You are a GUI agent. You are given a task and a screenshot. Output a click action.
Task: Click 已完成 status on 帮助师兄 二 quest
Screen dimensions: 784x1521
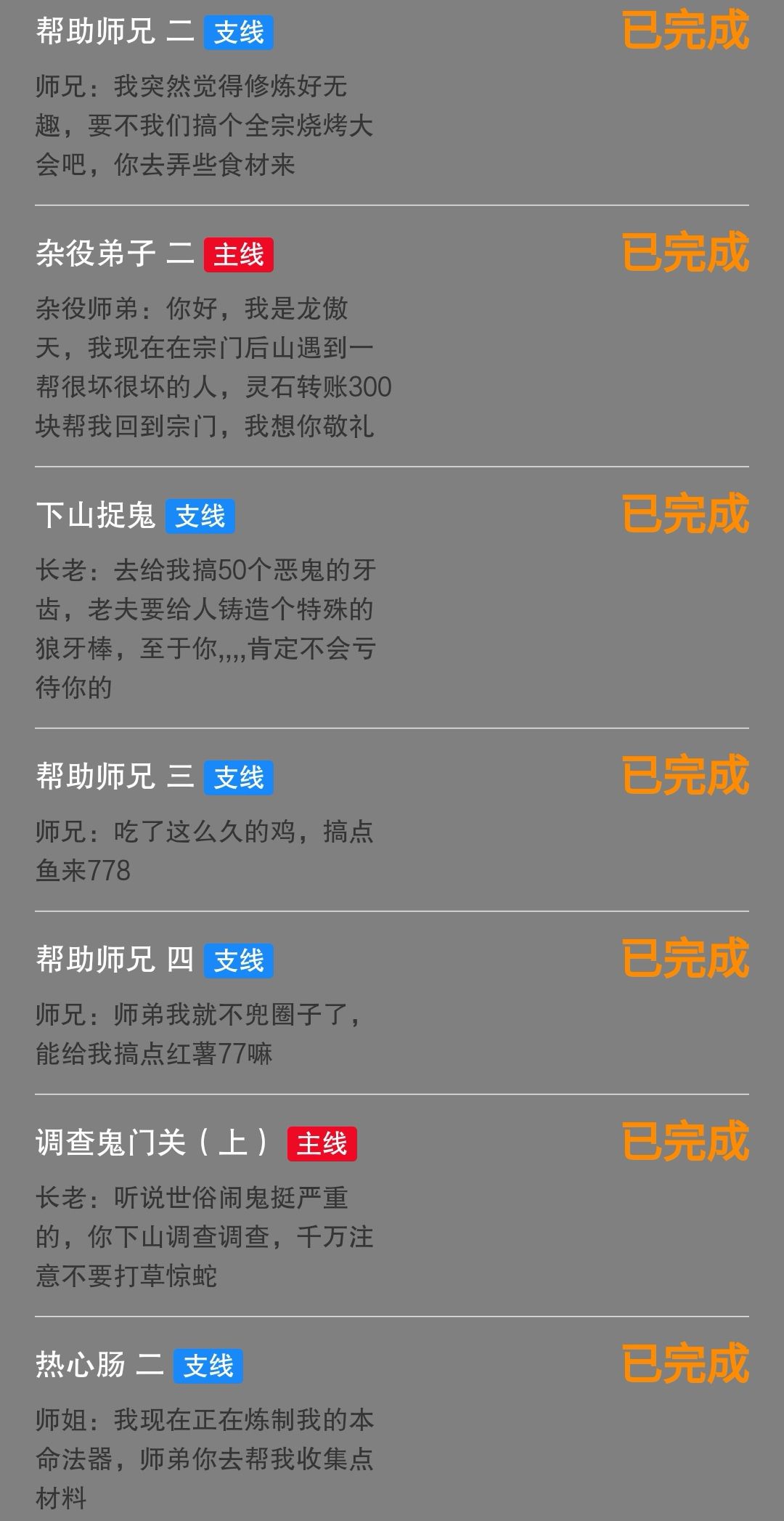point(686,33)
